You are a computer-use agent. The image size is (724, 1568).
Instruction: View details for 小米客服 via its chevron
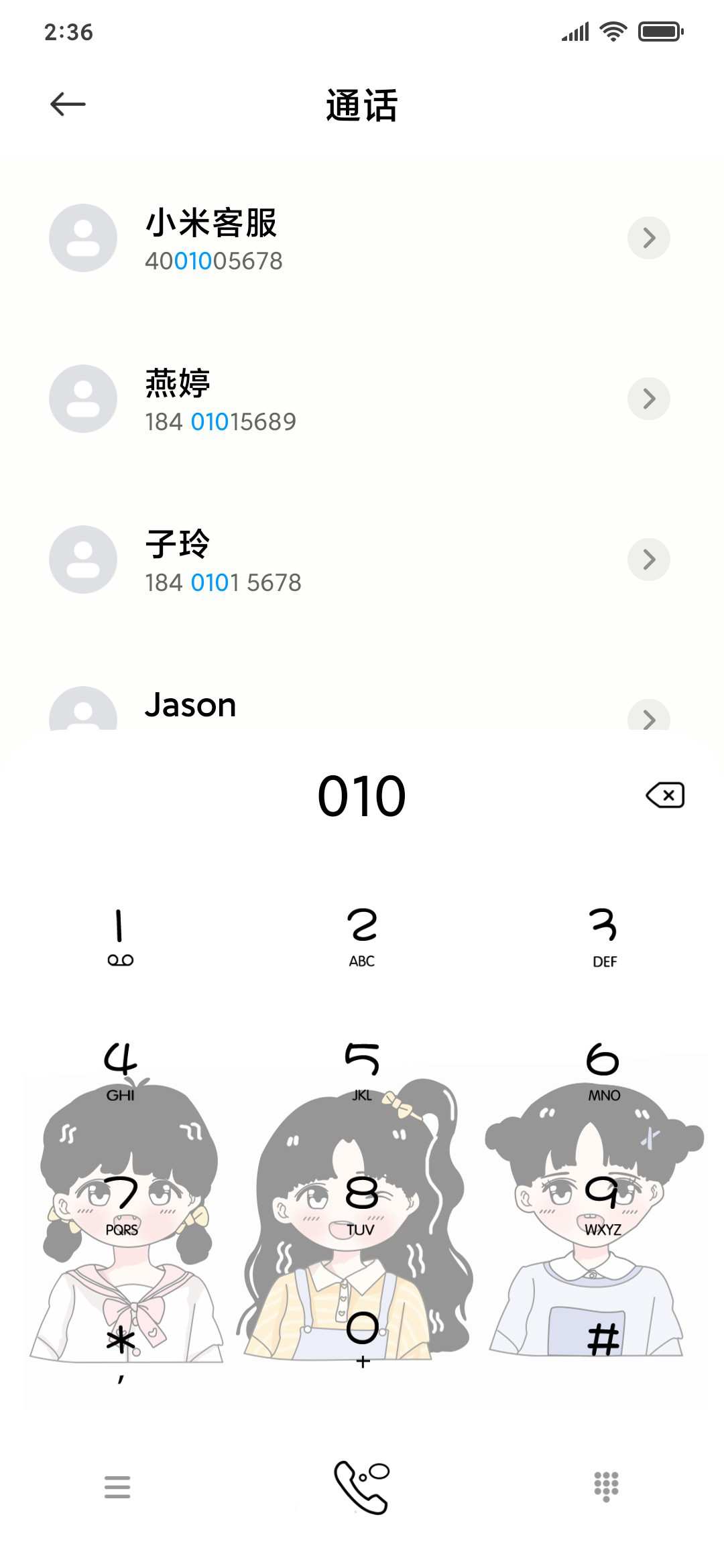tap(649, 238)
